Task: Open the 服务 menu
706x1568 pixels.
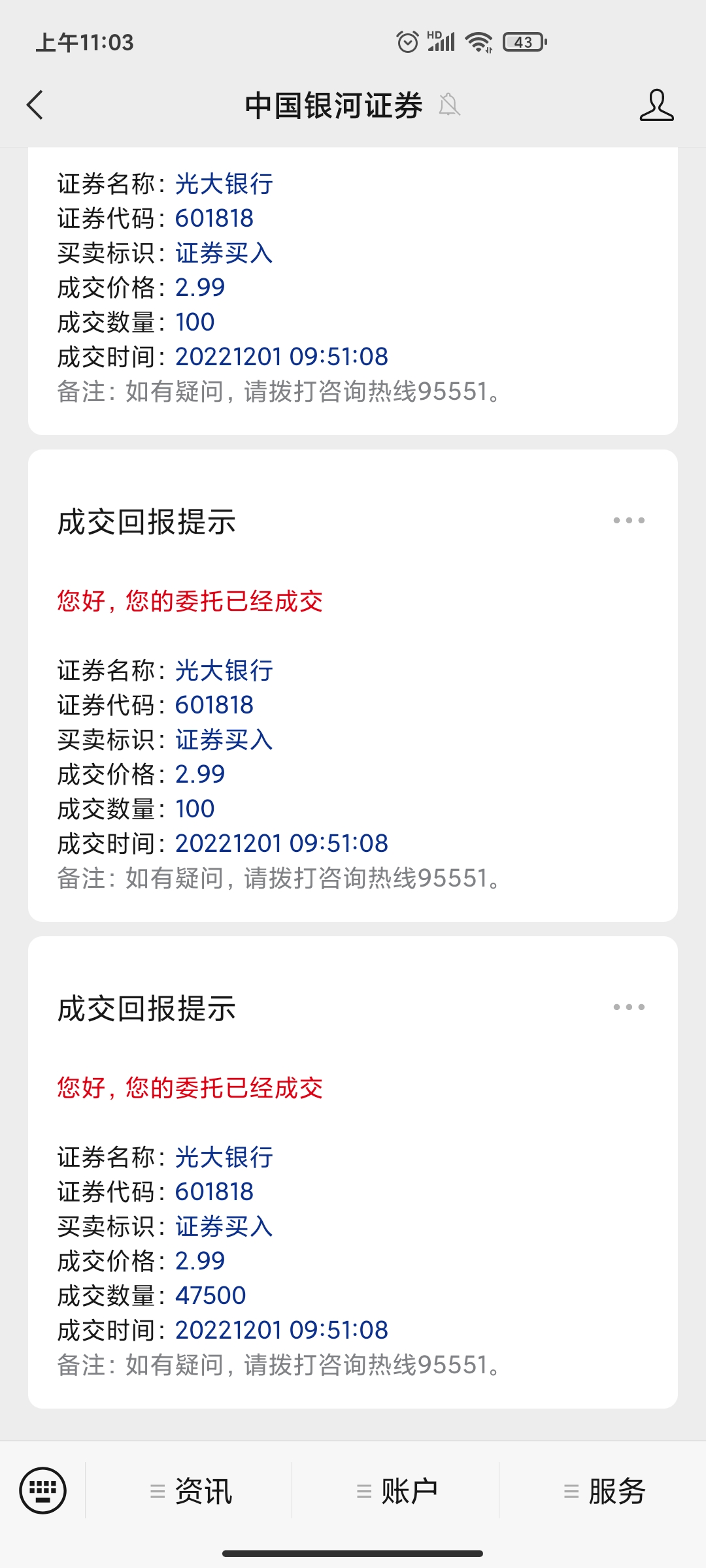Action: click(x=604, y=1492)
